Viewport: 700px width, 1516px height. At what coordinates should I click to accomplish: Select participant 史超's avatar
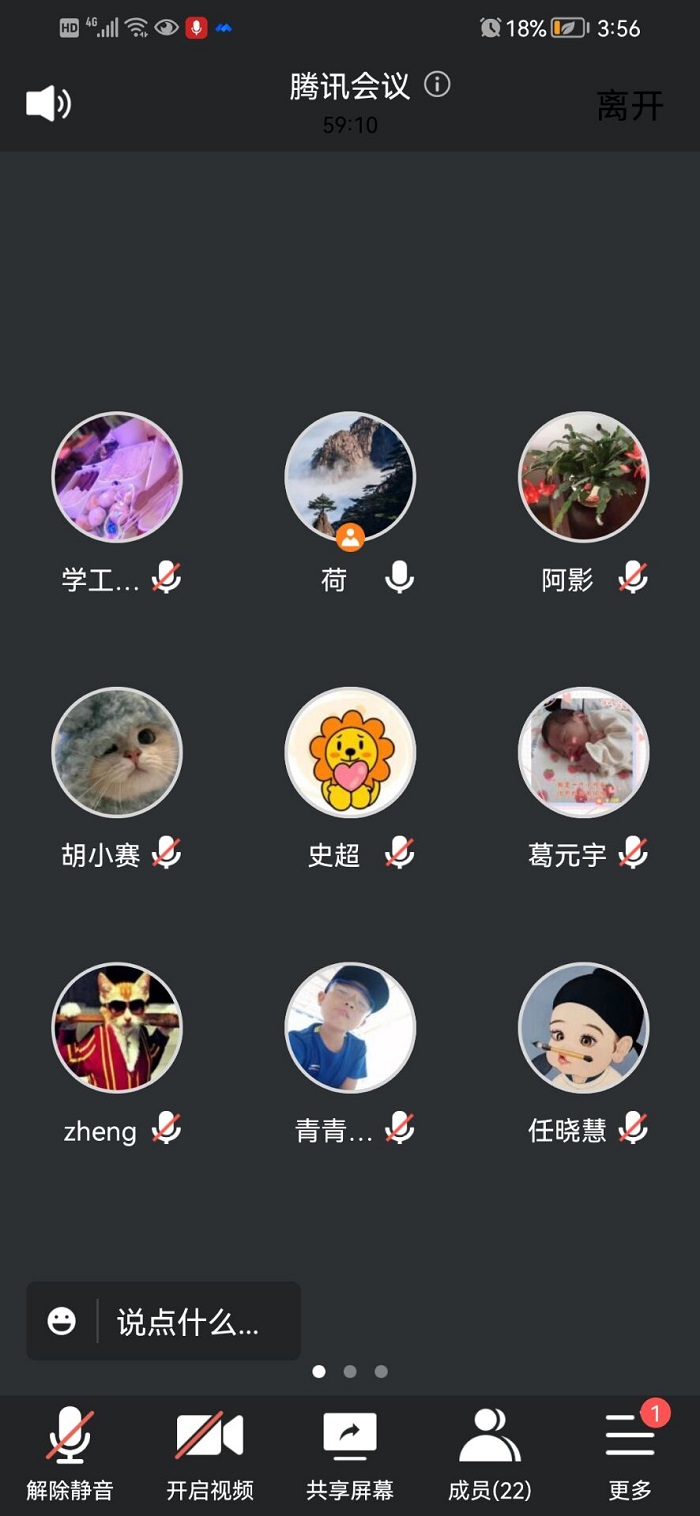click(350, 752)
